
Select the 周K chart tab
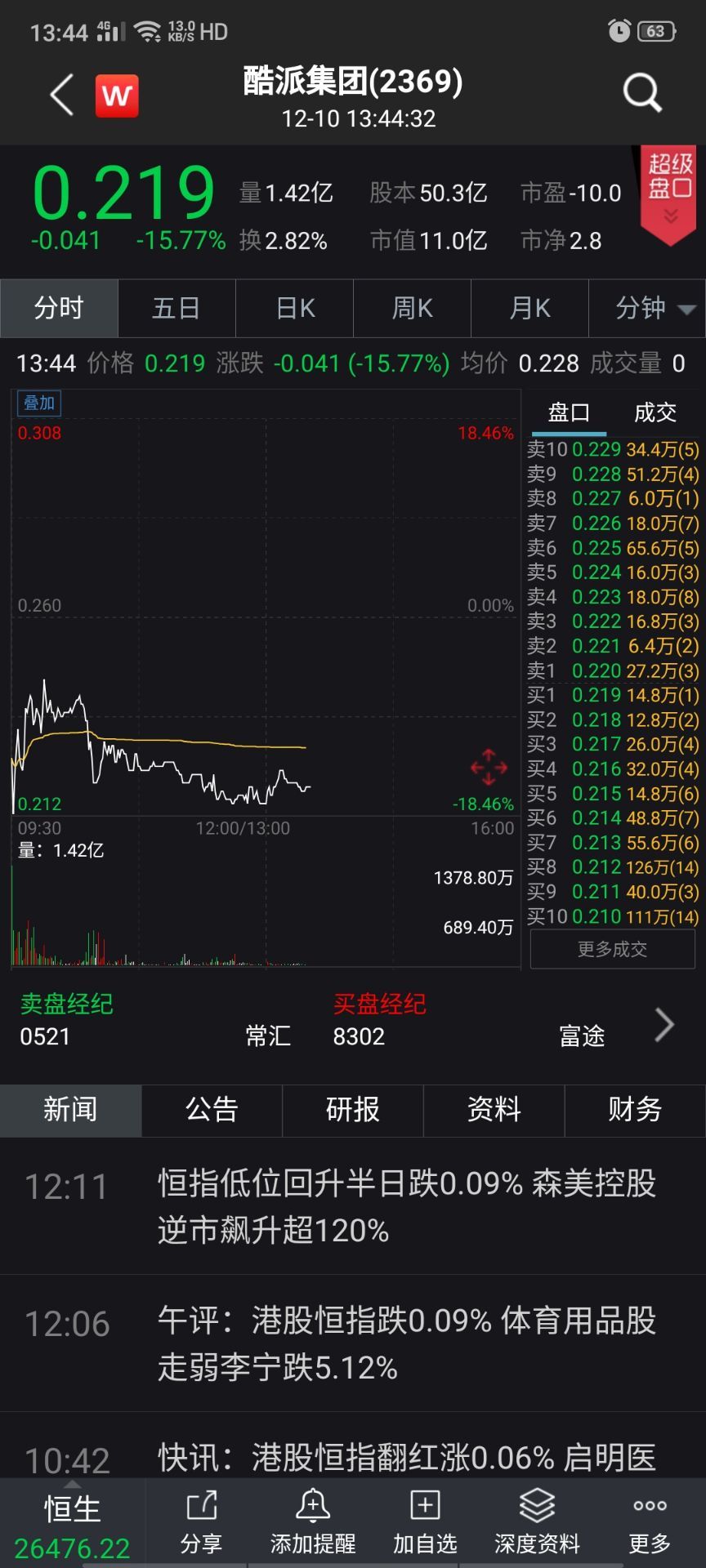[x=412, y=309]
